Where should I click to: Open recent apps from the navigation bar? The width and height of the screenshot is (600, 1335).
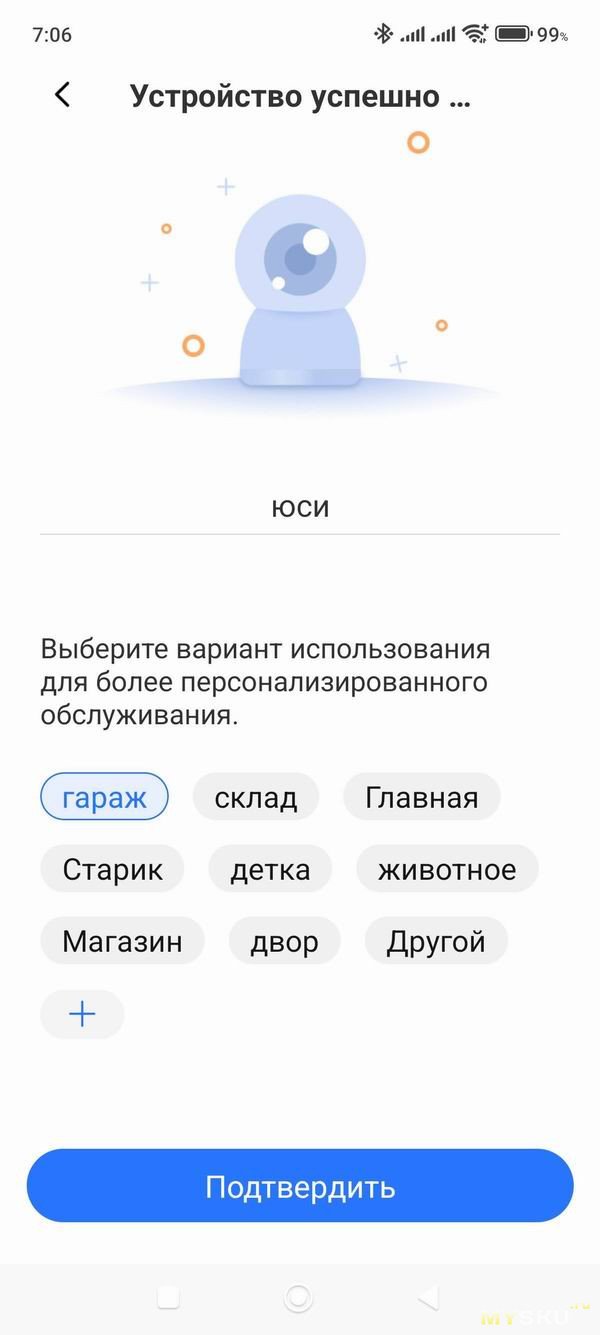(168, 1297)
